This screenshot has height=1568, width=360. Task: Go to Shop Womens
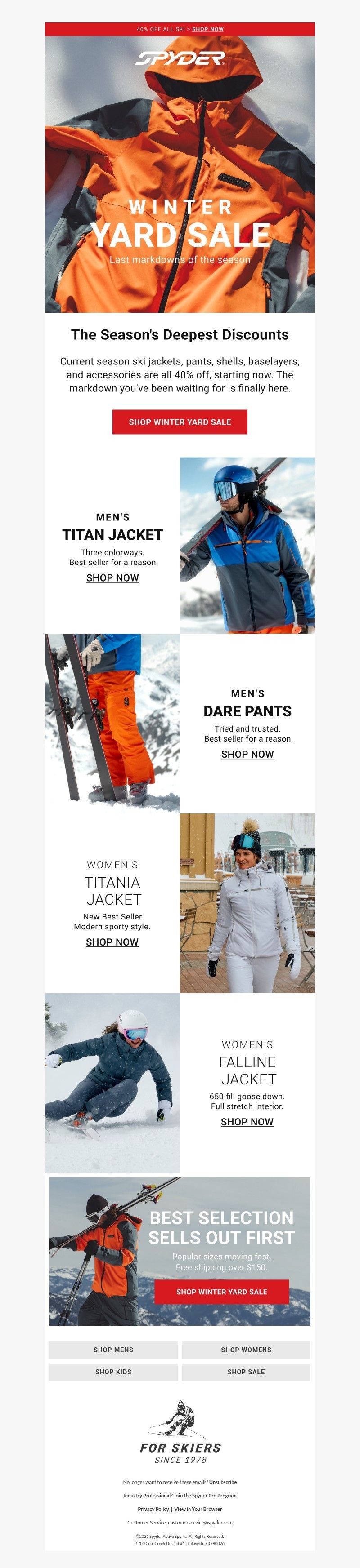[x=246, y=1350]
